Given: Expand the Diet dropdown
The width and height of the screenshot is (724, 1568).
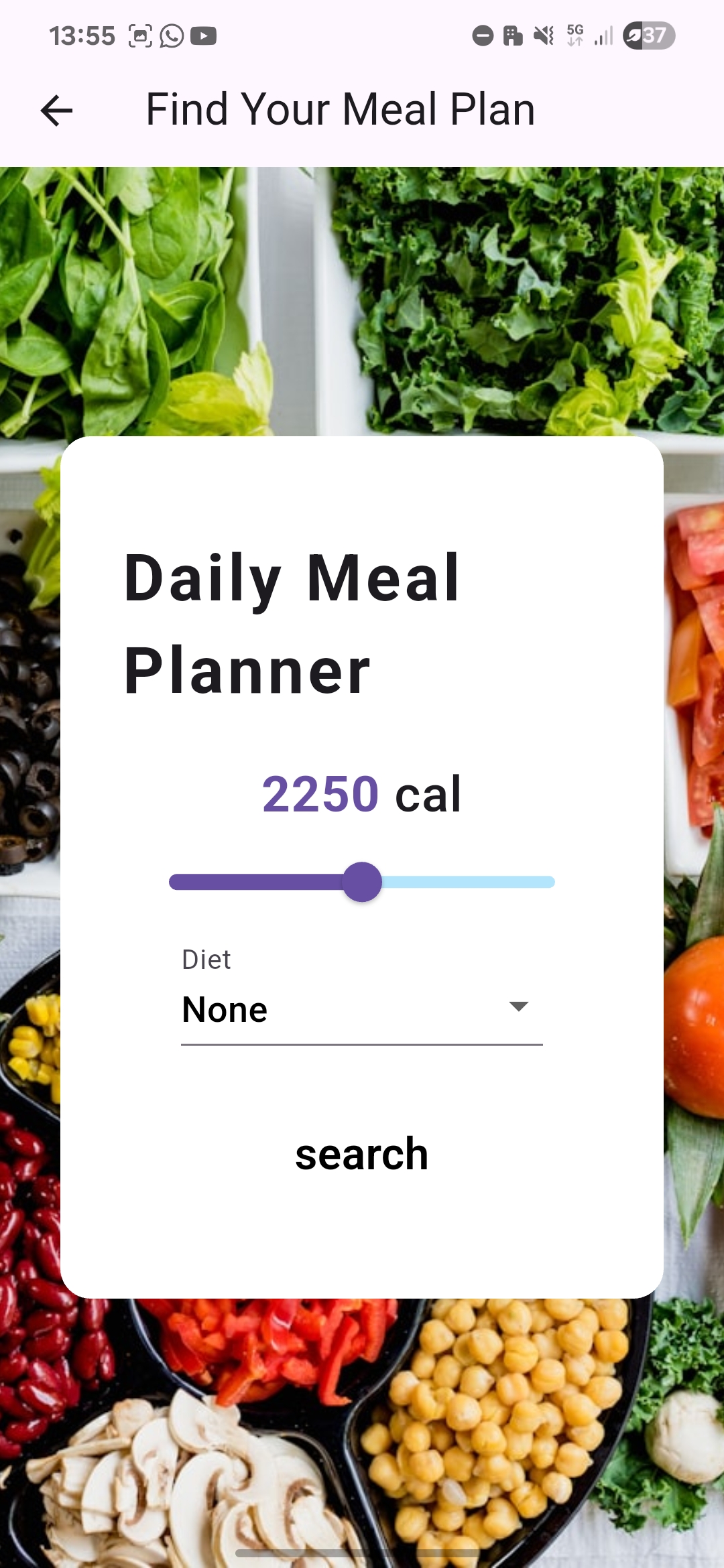Looking at the screenshot, I should [361, 1008].
